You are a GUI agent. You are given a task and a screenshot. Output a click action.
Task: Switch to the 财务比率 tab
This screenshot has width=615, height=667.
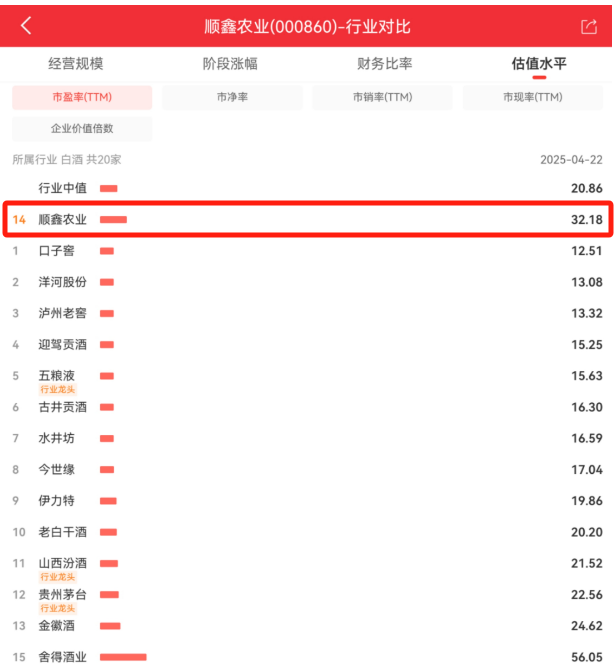click(x=384, y=64)
